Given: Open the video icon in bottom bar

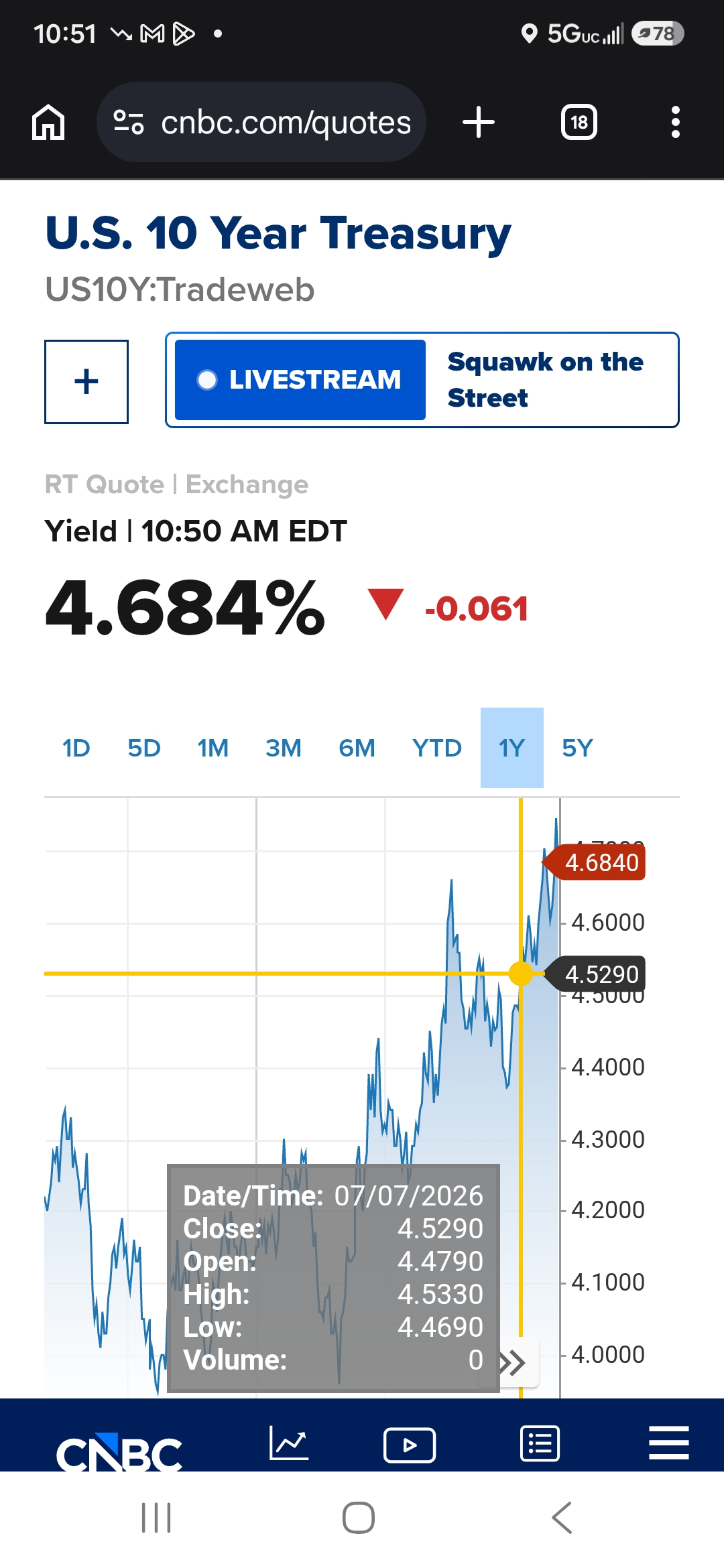Looking at the screenshot, I should tap(410, 1445).
